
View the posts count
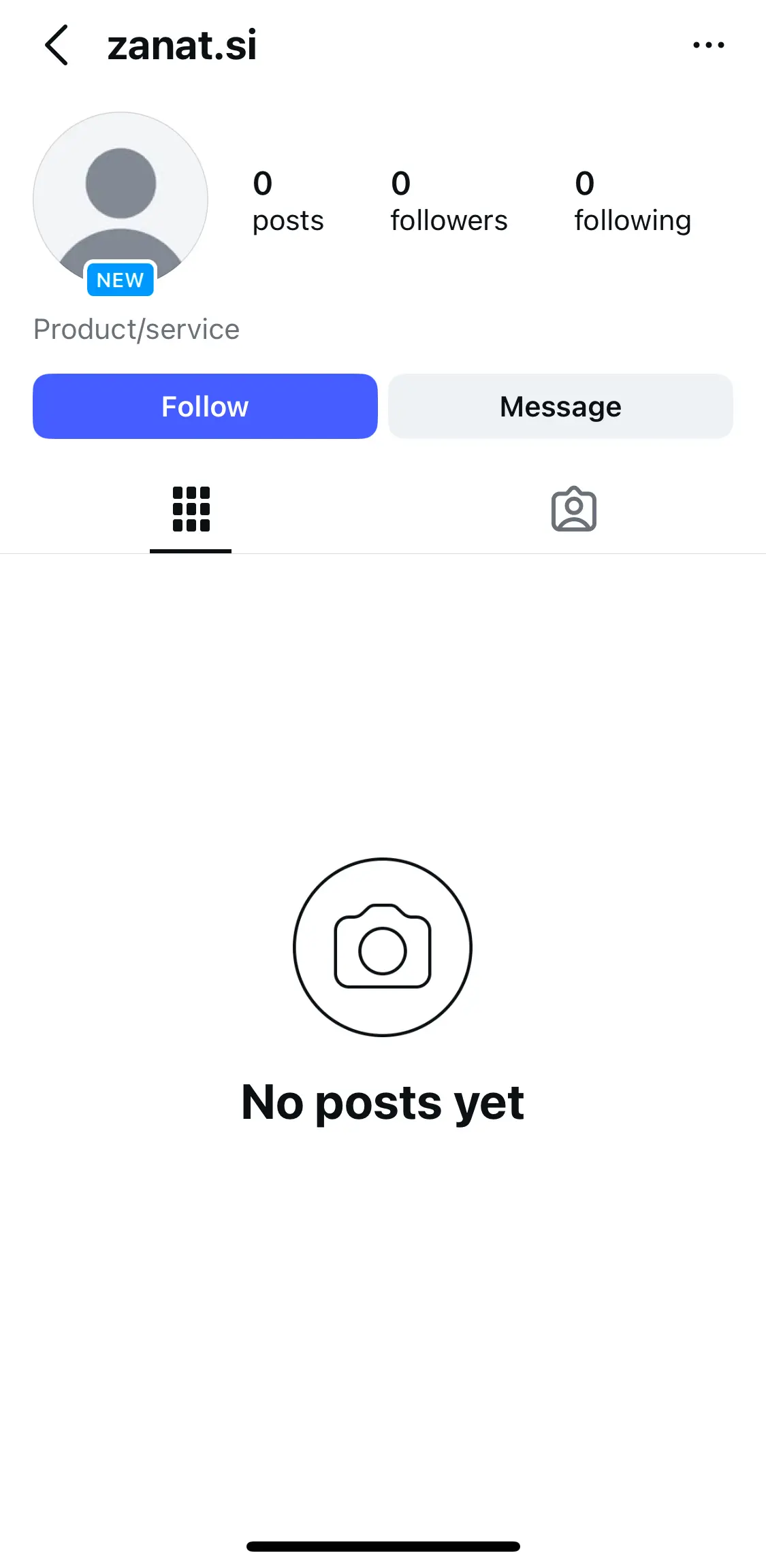287,199
